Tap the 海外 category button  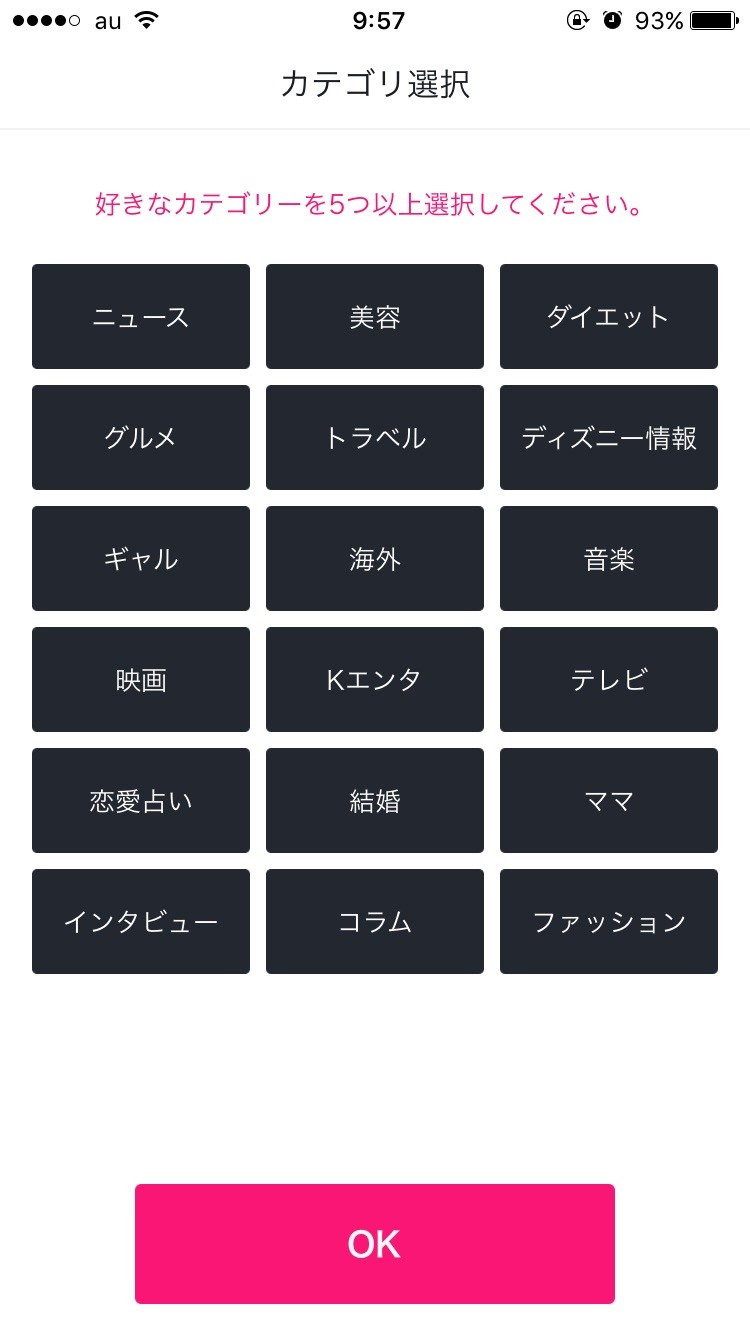(375, 559)
